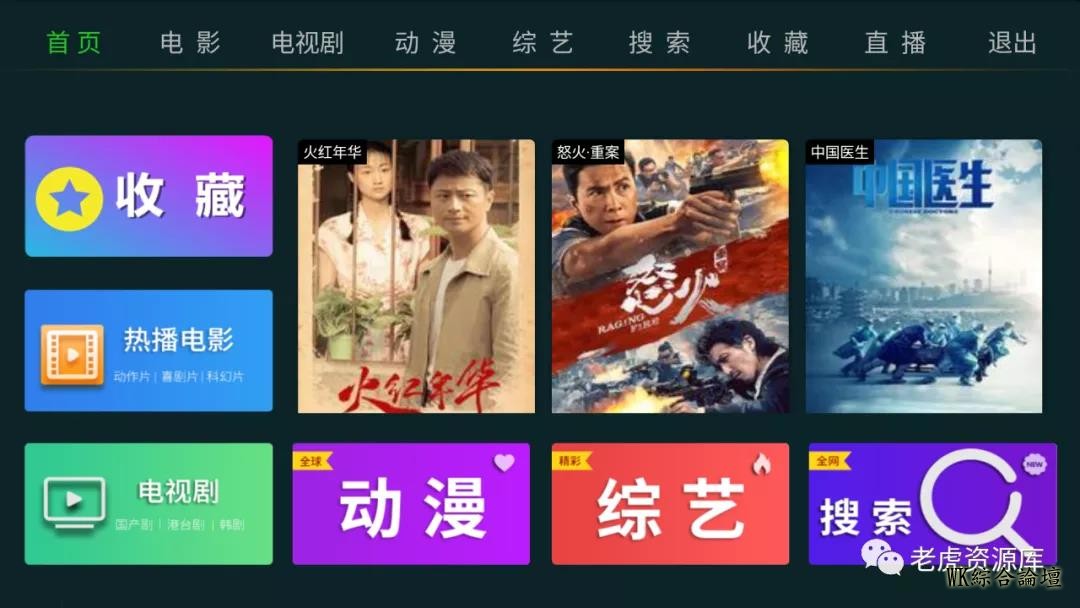This screenshot has width=1080, height=608.
Task: Open the 收藏 favorites tile with star
Action: coord(149,196)
